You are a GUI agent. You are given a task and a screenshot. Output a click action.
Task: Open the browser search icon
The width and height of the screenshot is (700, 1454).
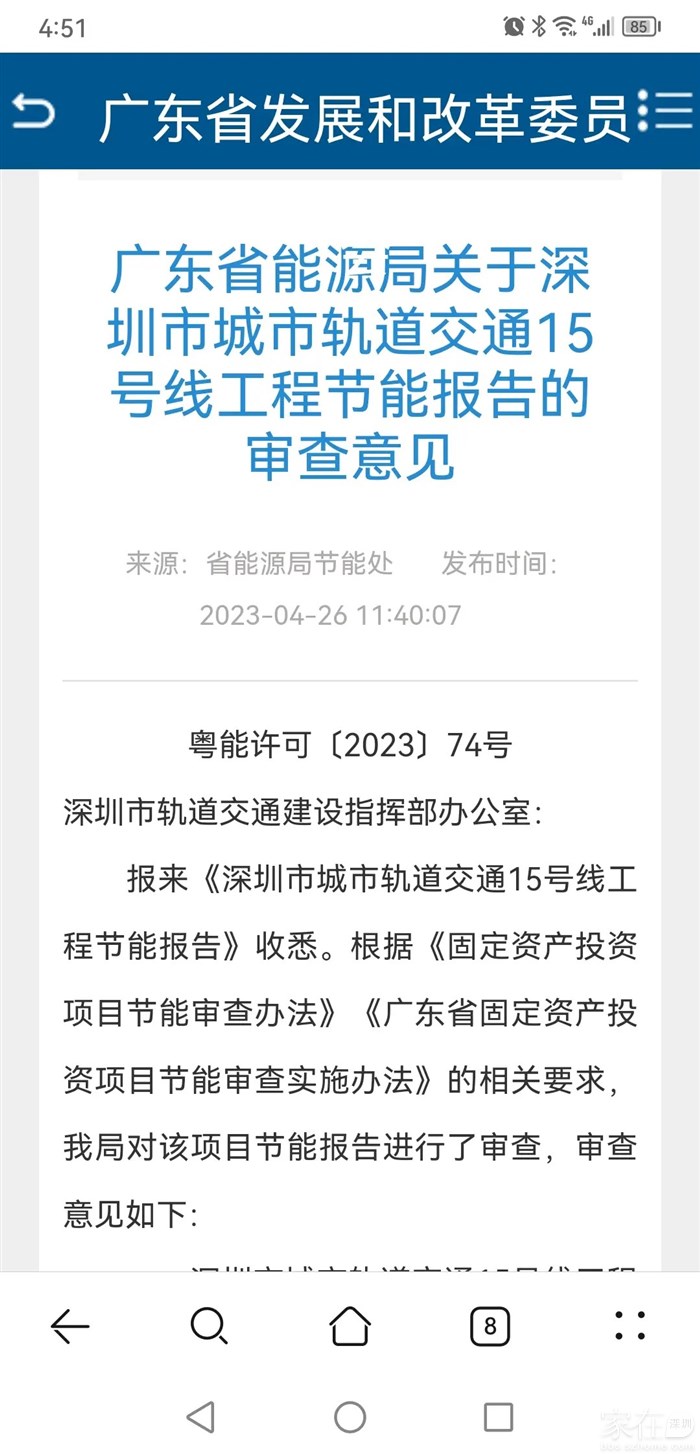[x=209, y=1327]
